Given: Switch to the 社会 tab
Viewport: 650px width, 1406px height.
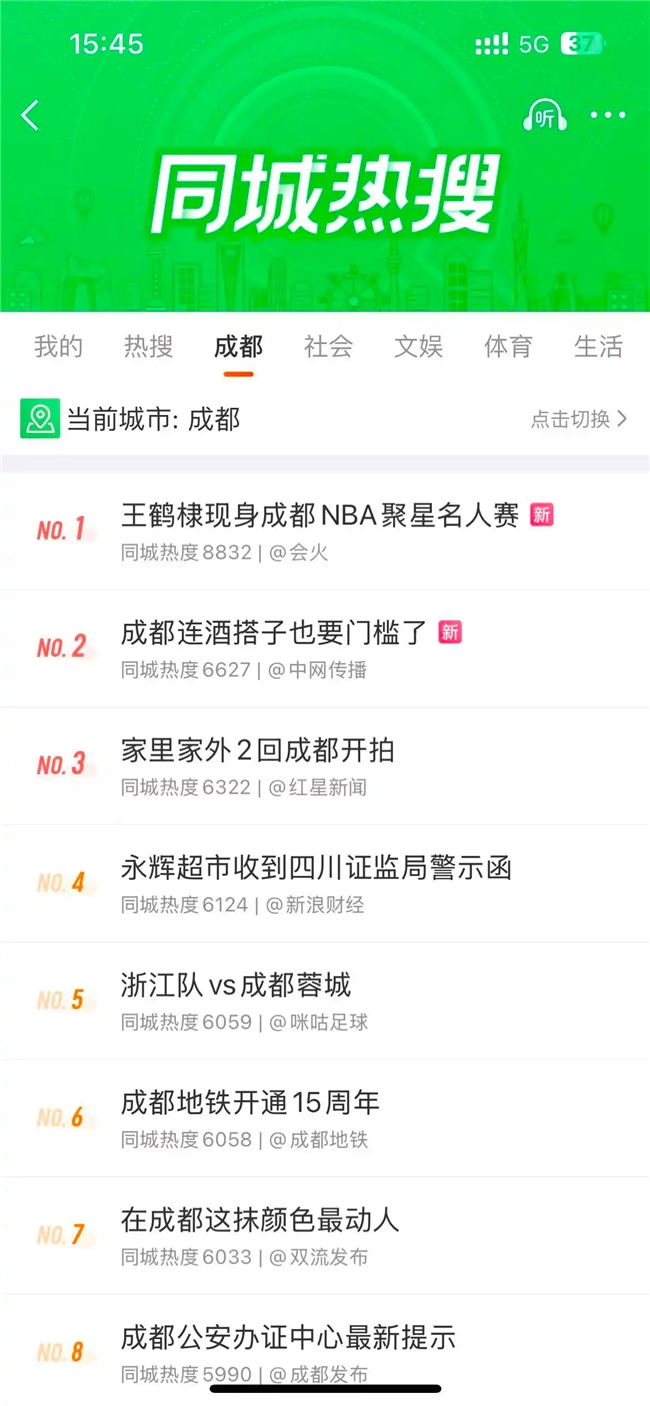Looking at the screenshot, I should tap(328, 347).
